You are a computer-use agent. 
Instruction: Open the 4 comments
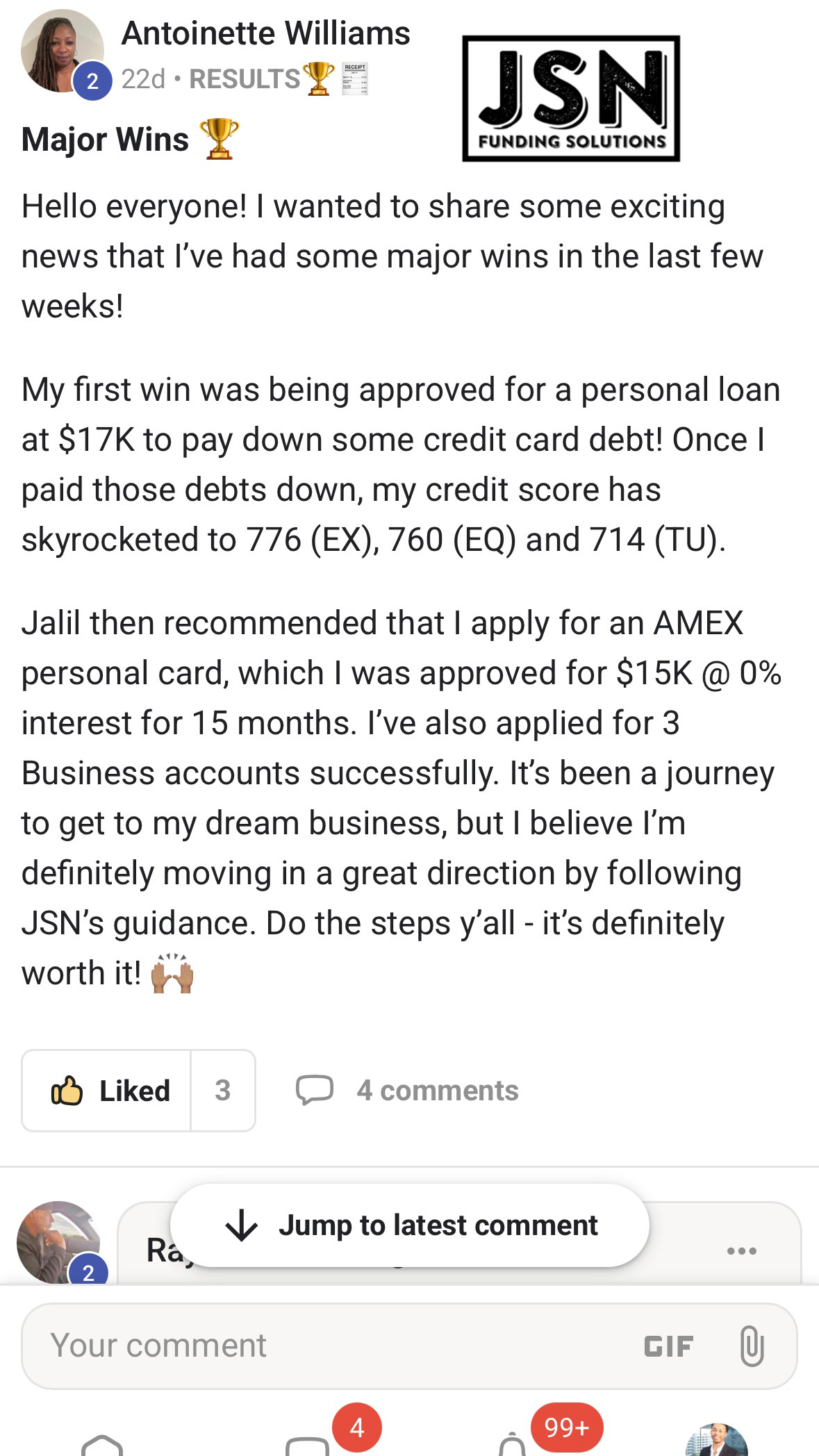408,1091
